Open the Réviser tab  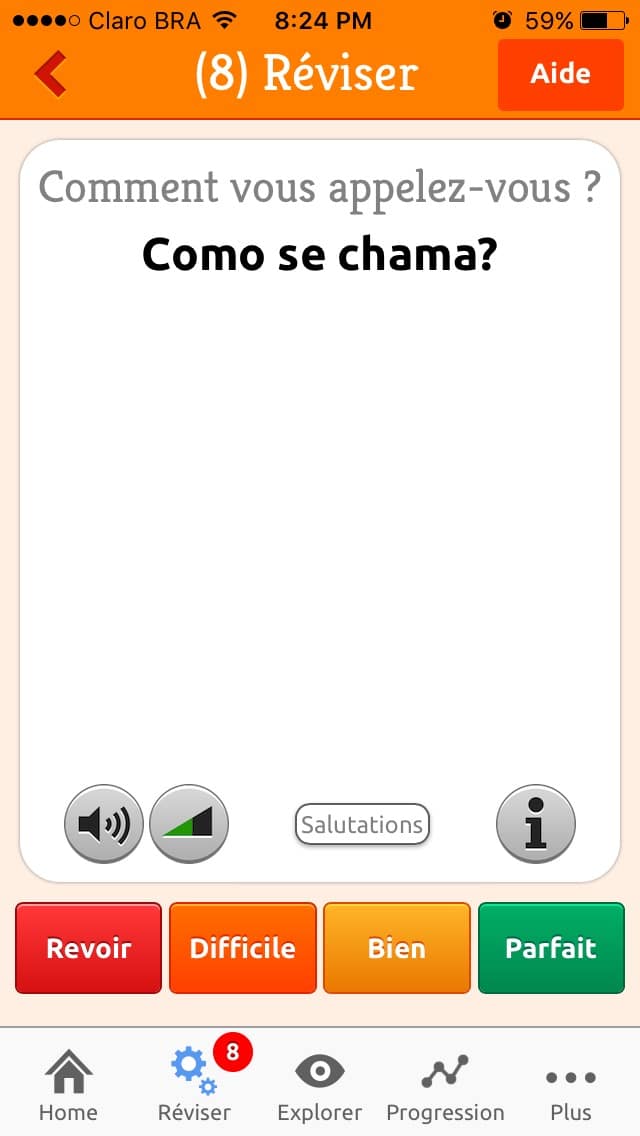[x=194, y=1084]
